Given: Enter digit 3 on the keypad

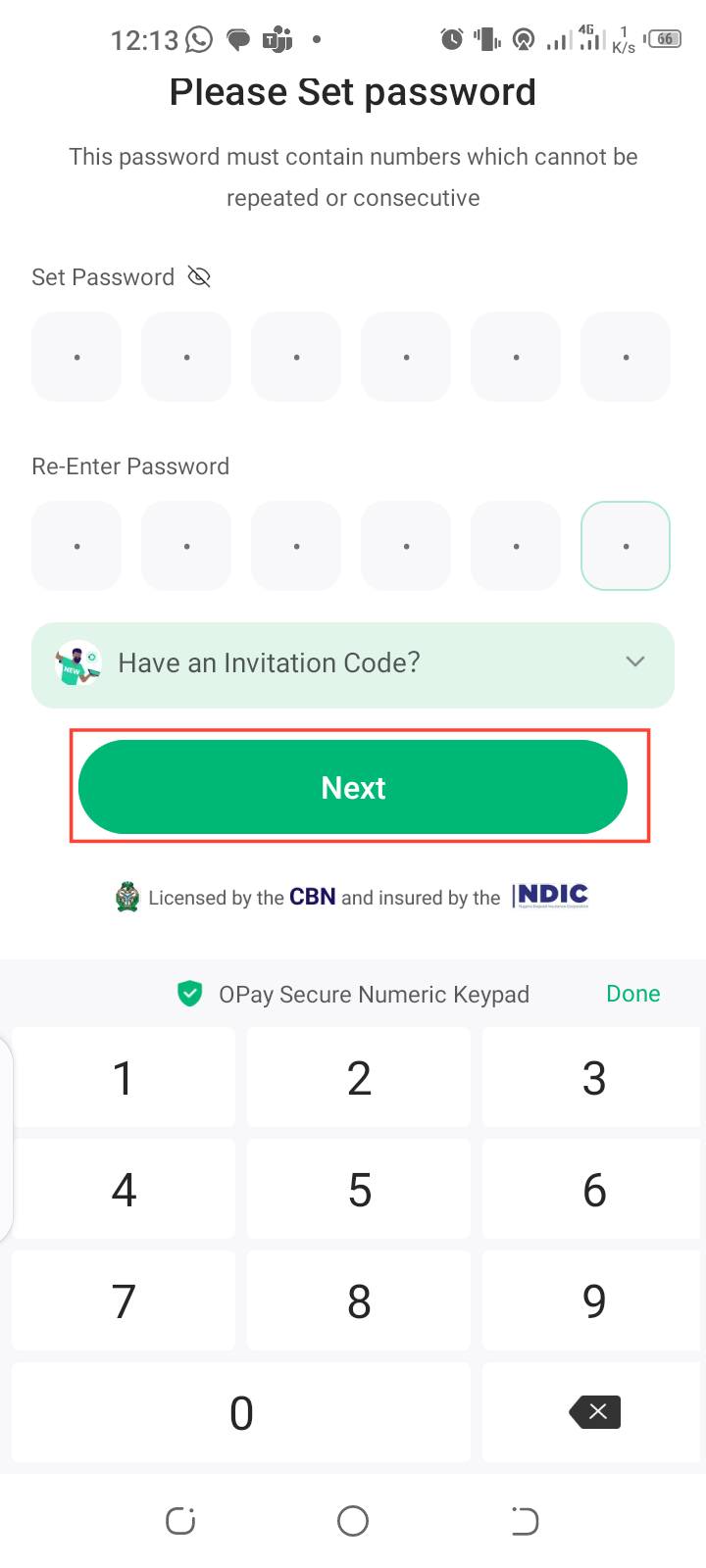Looking at the screenshot, I should click(593, 1078).
